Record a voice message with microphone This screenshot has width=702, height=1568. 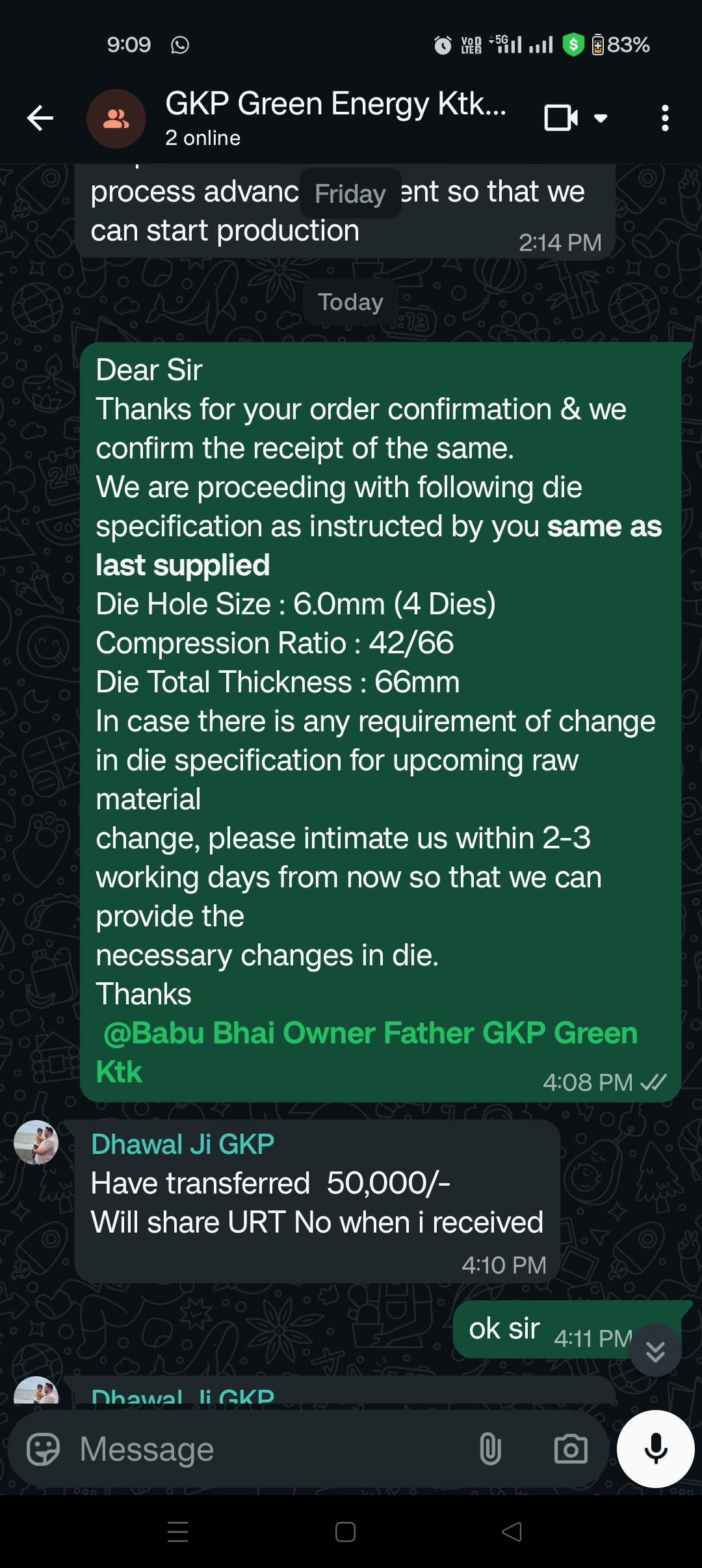tap(655, 1449)
